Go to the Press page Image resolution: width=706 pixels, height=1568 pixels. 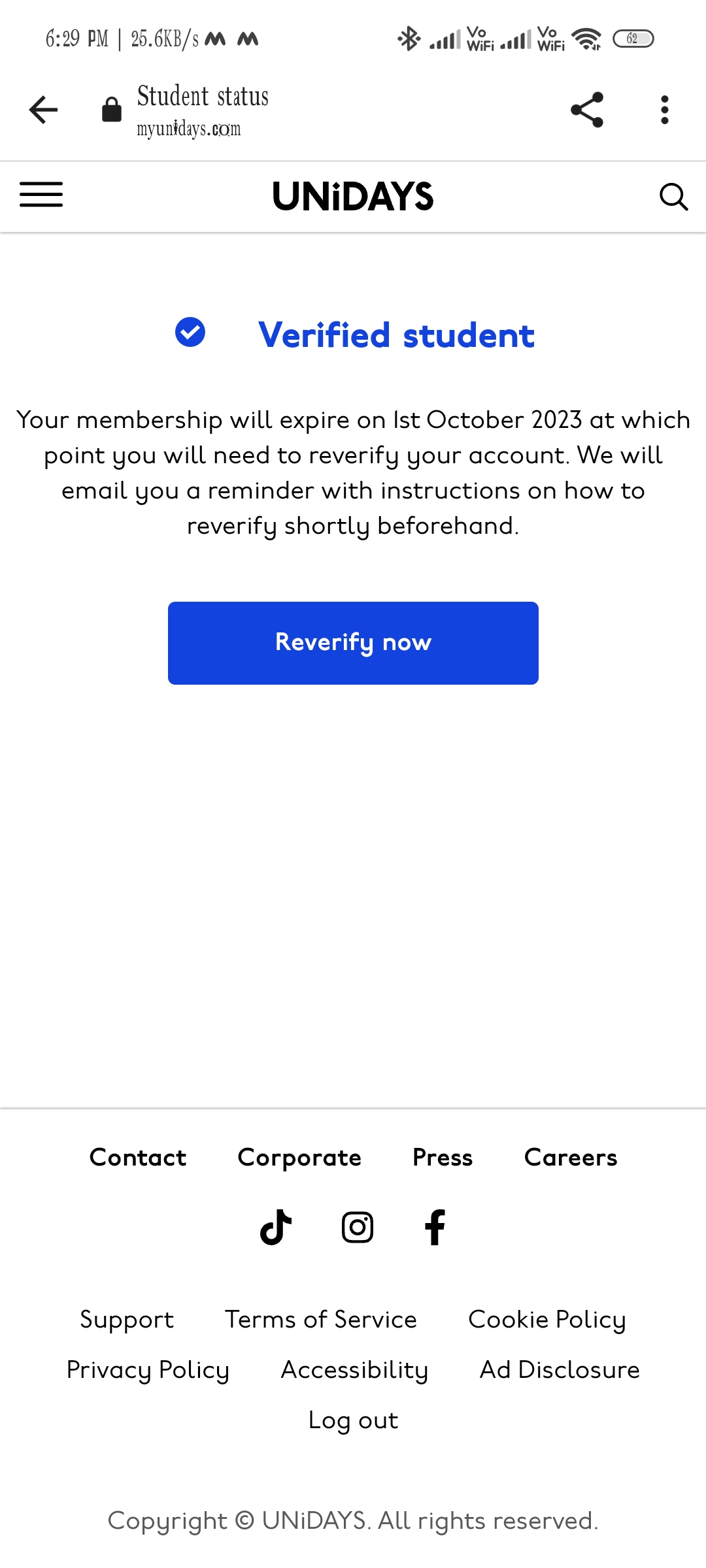click(x=443, y=1157)
